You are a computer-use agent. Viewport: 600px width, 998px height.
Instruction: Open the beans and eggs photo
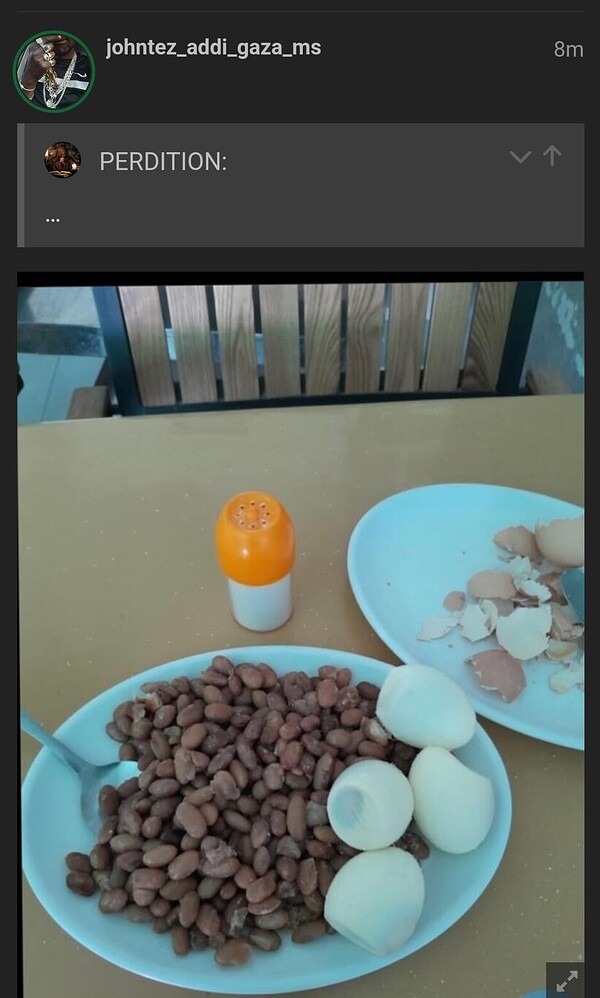point(300,640)
